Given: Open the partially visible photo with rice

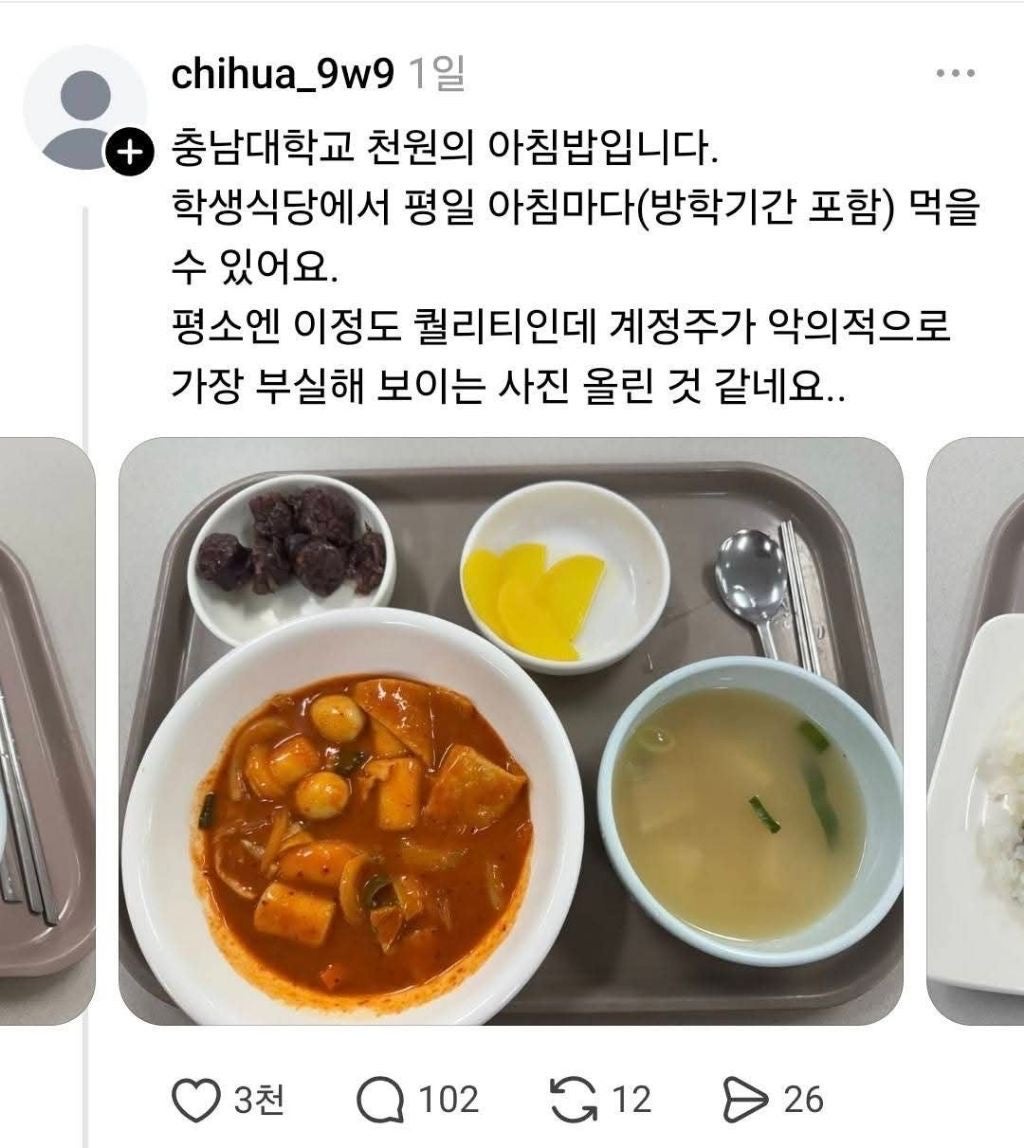Looking at the screenshot, I should pos(978,730).
